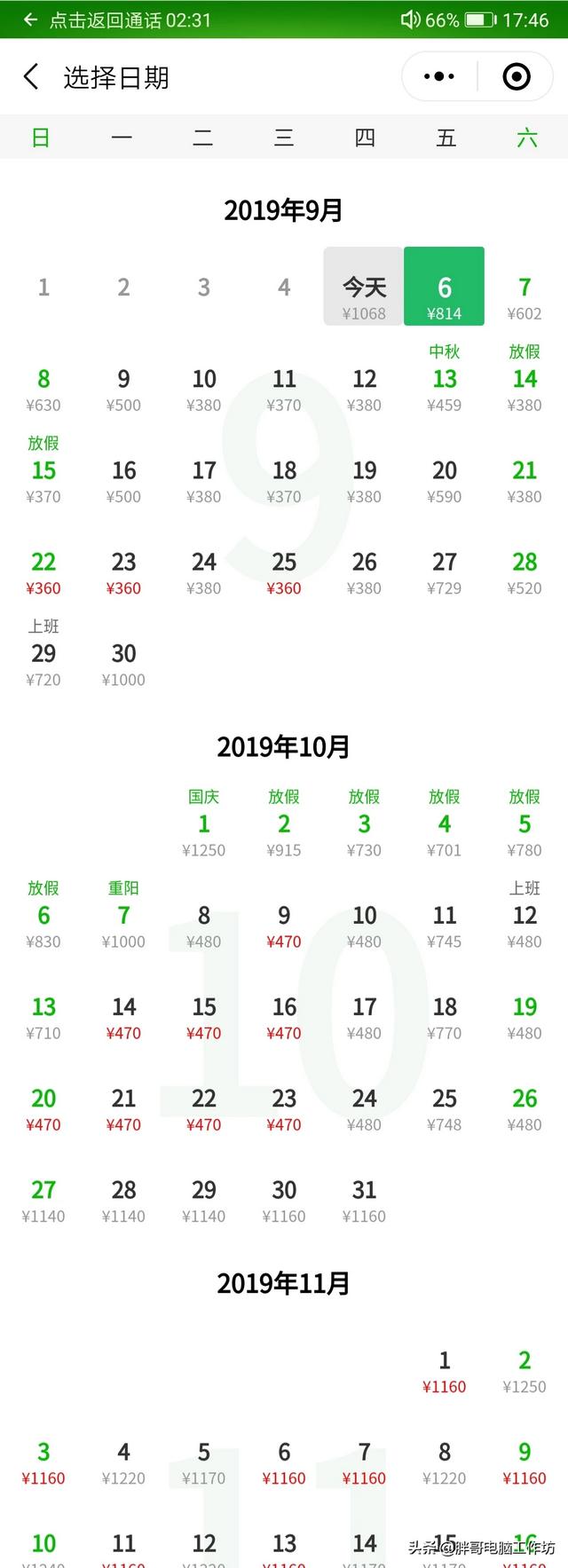Go back from the 选择日期 page
The image size is (568, 1568).
click(x=31, y=77)
